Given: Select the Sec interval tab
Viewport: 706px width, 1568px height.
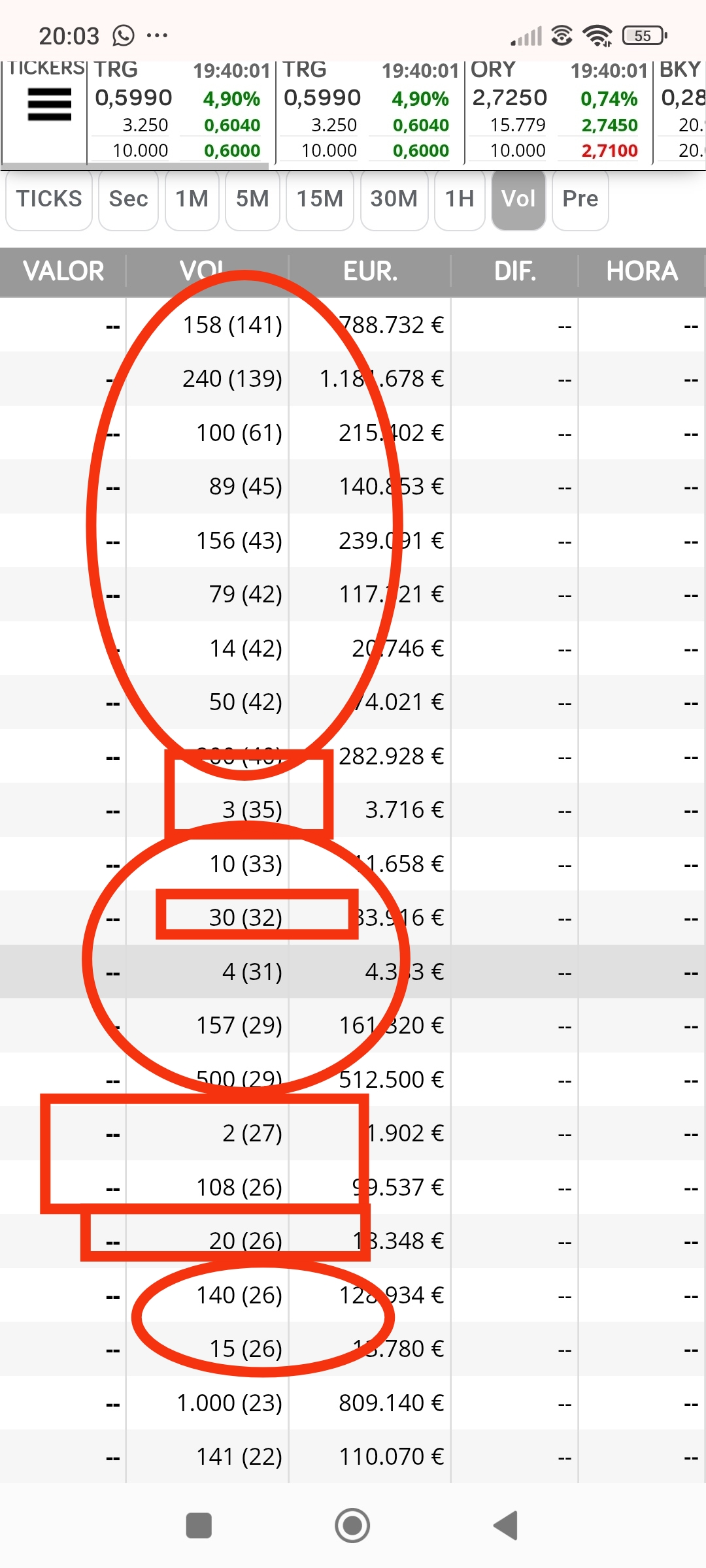Looking at the screenshot, I should point(128,199).
